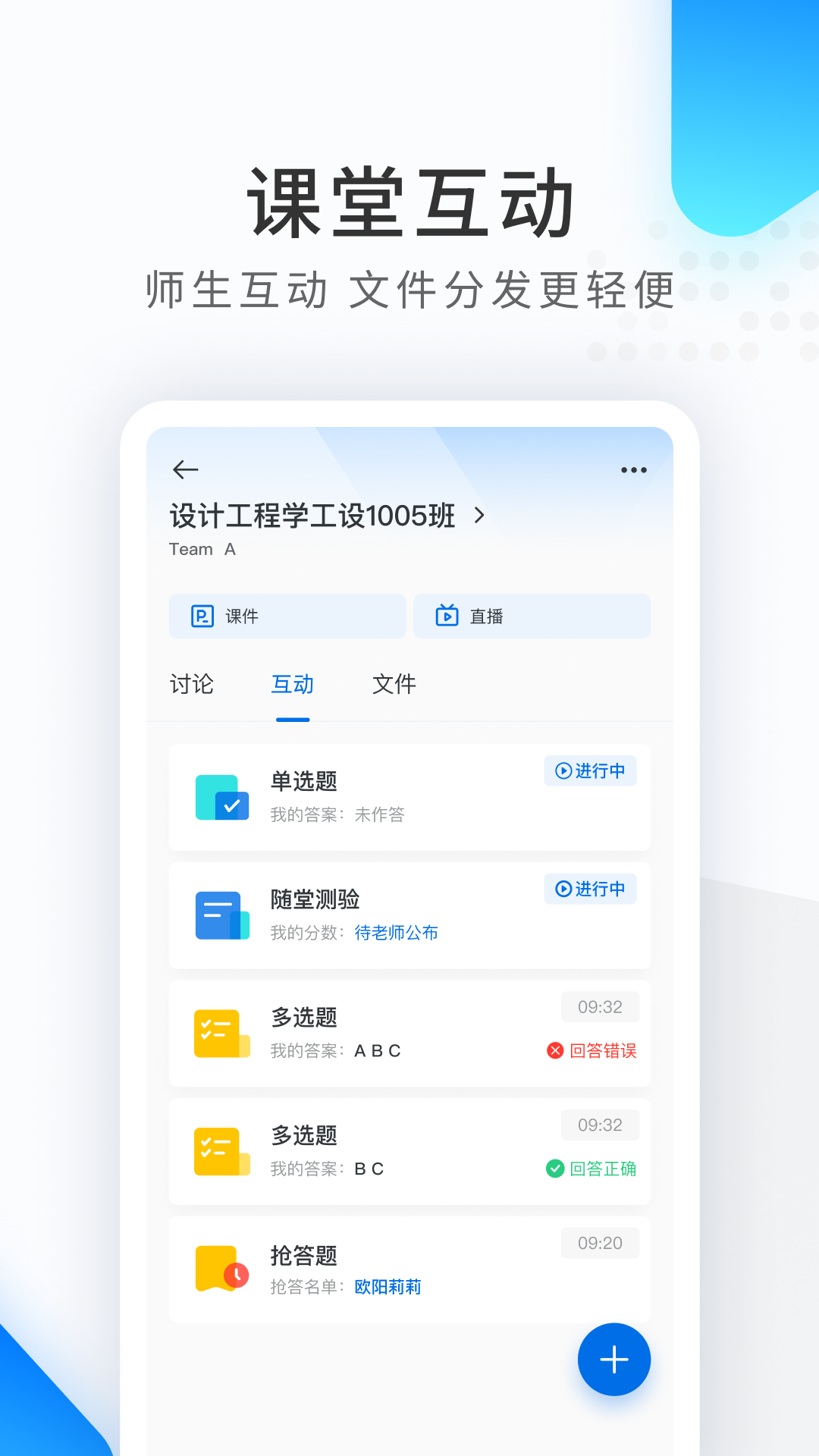Click the 随堂测验 document icon
Image resolution: width=819 pixels, height=1456 pixels.
point(221,915)
